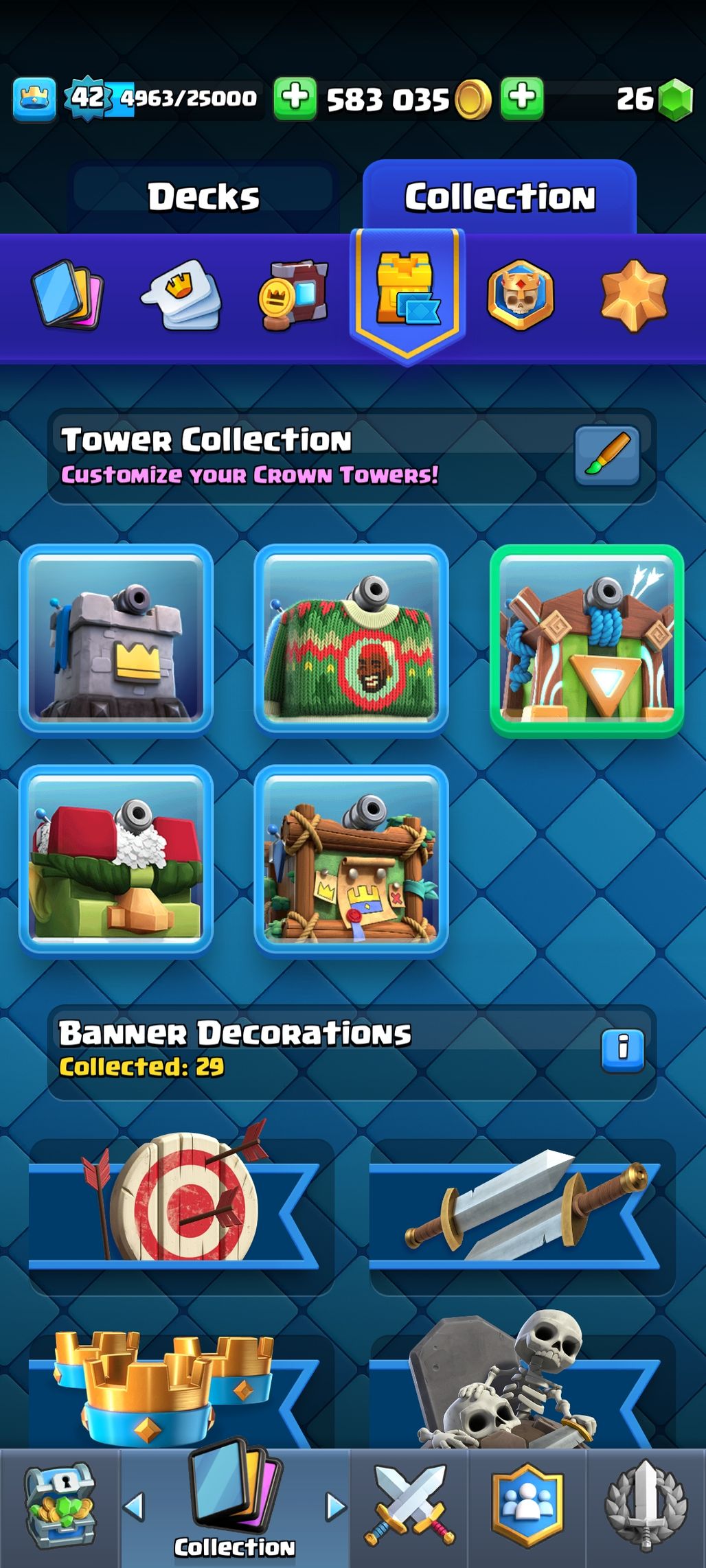Open the banner frames collection category

(x=294, y=295)
